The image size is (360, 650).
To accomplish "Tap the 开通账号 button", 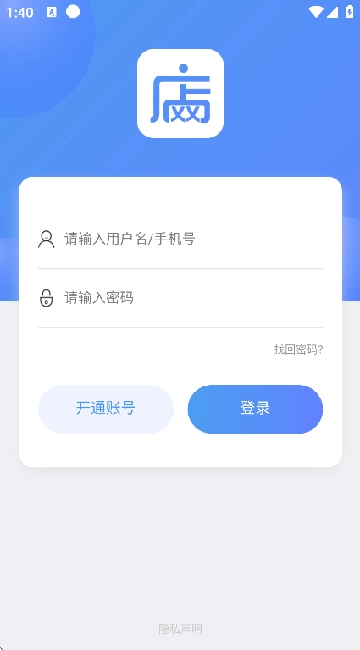I will click(106, 409).
